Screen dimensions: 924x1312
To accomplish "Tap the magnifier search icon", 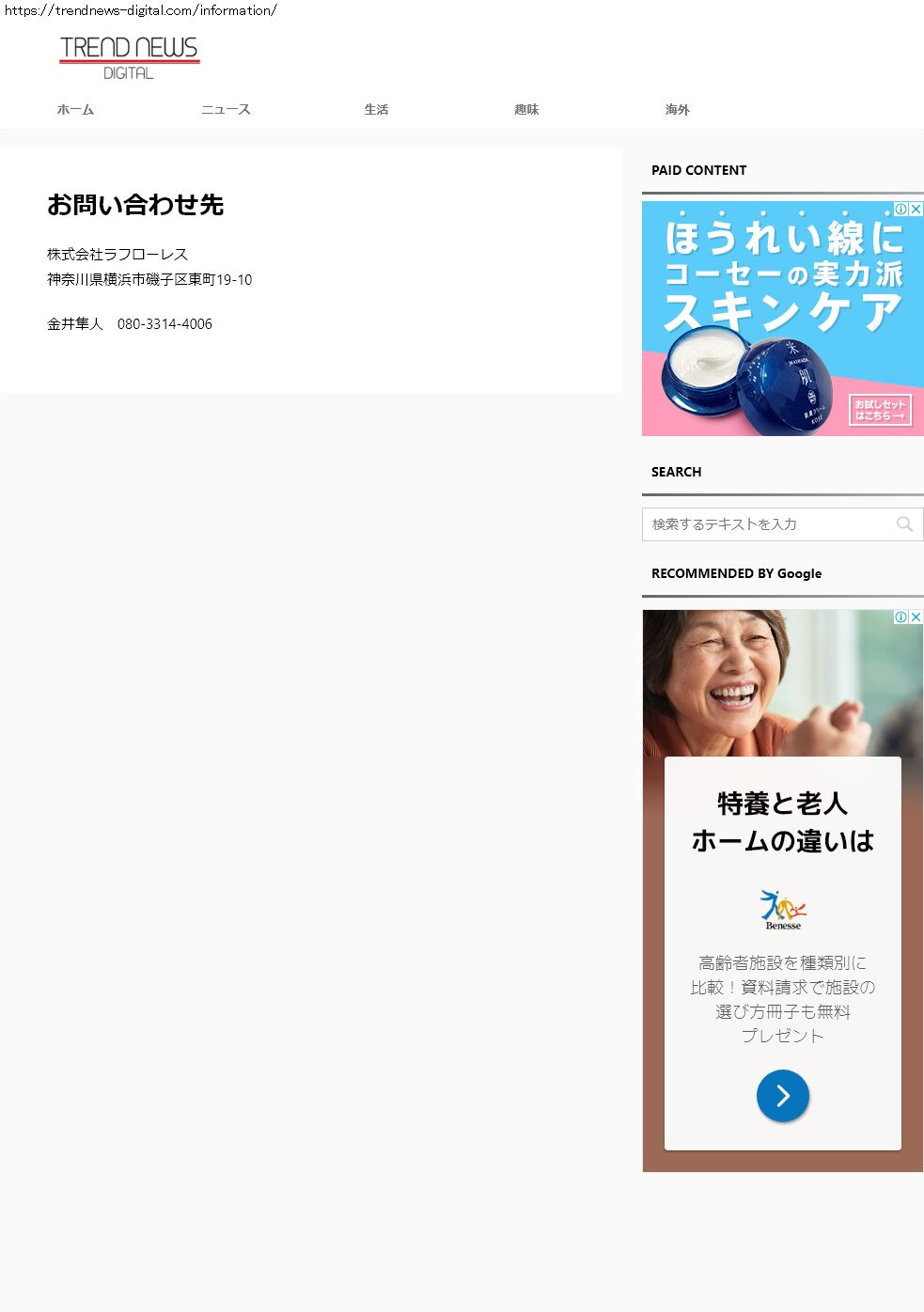I will (x=904, y=524).
